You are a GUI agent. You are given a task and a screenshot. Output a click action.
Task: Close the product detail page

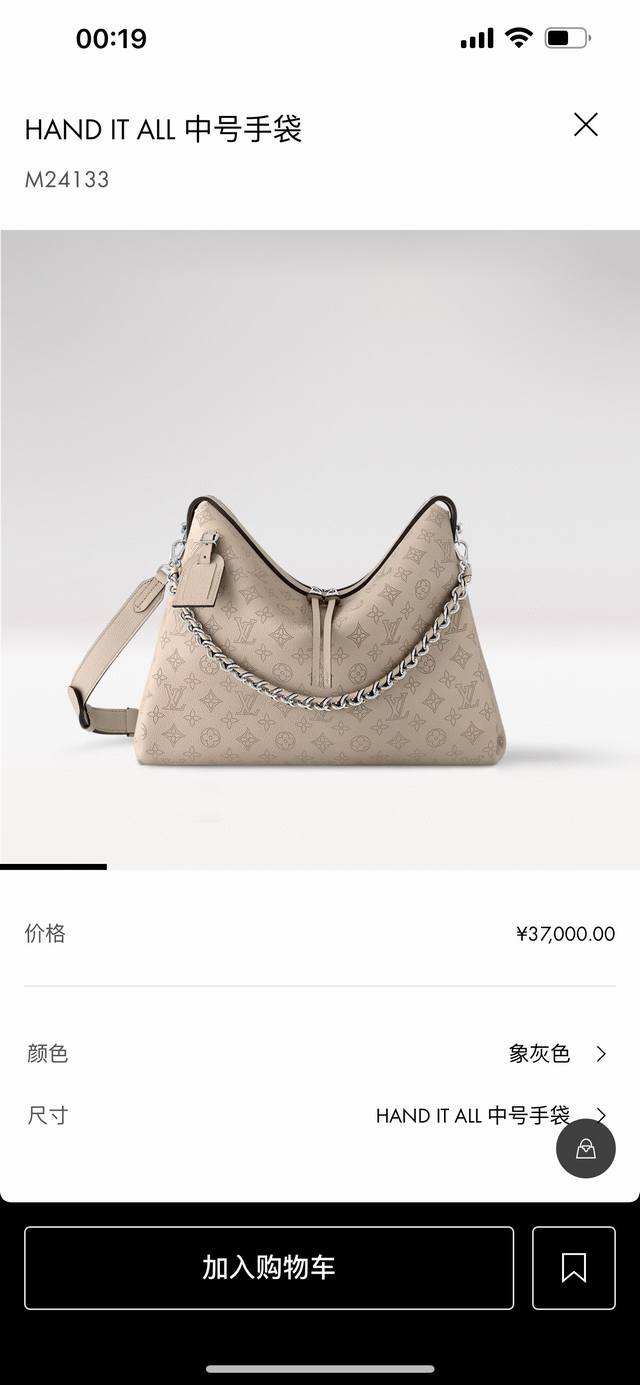[585, 125]
